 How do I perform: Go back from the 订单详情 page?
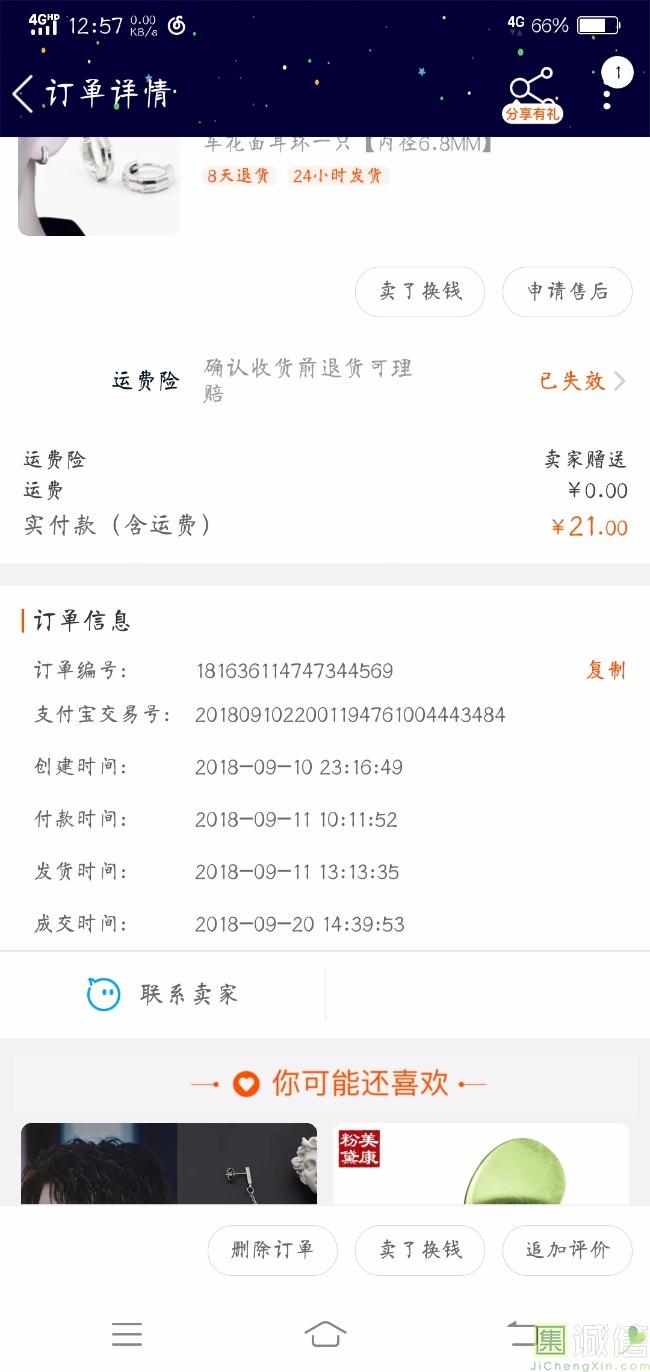(23, 94)
